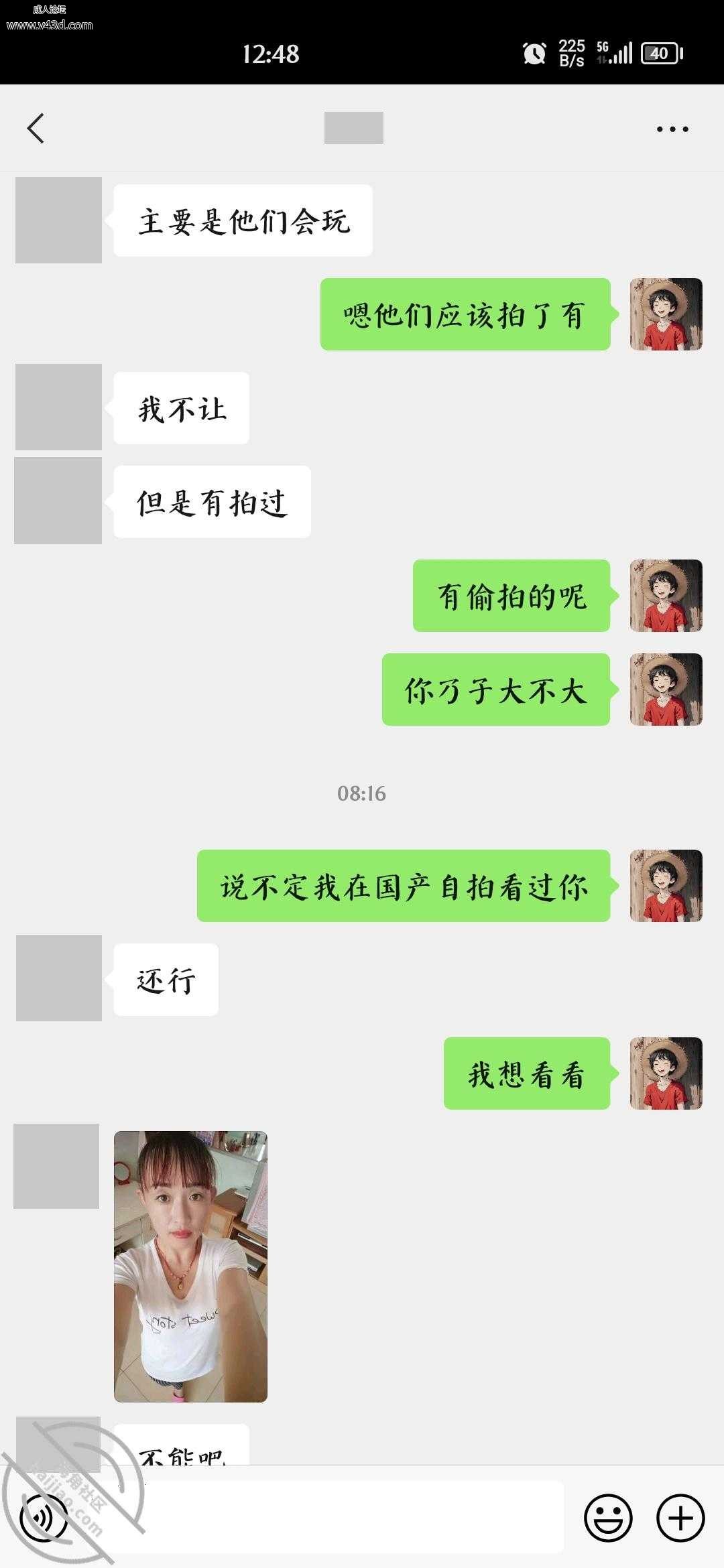Go back to the chat list

point(36,128)
